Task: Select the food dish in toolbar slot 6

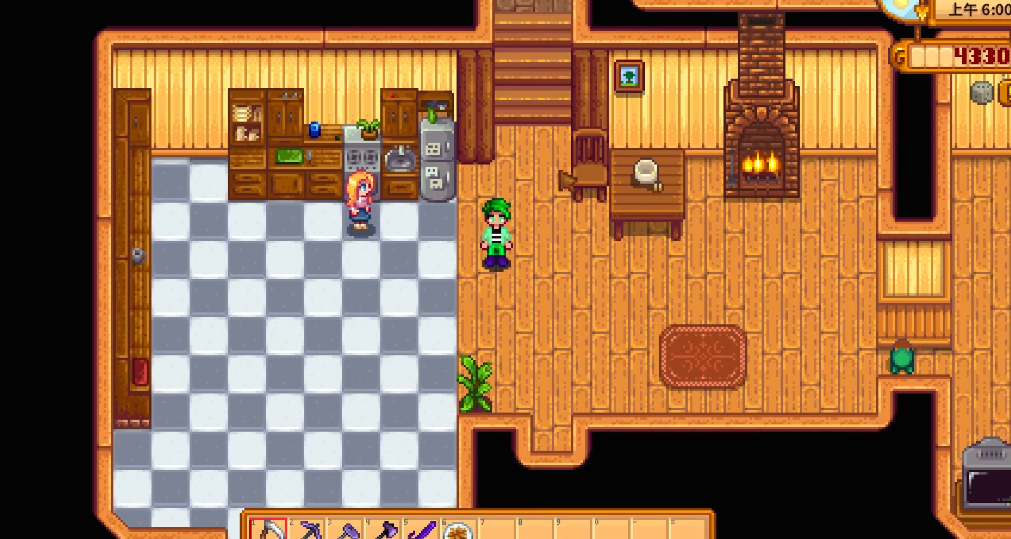Action: pyautogui.click(x=462, y=530)
